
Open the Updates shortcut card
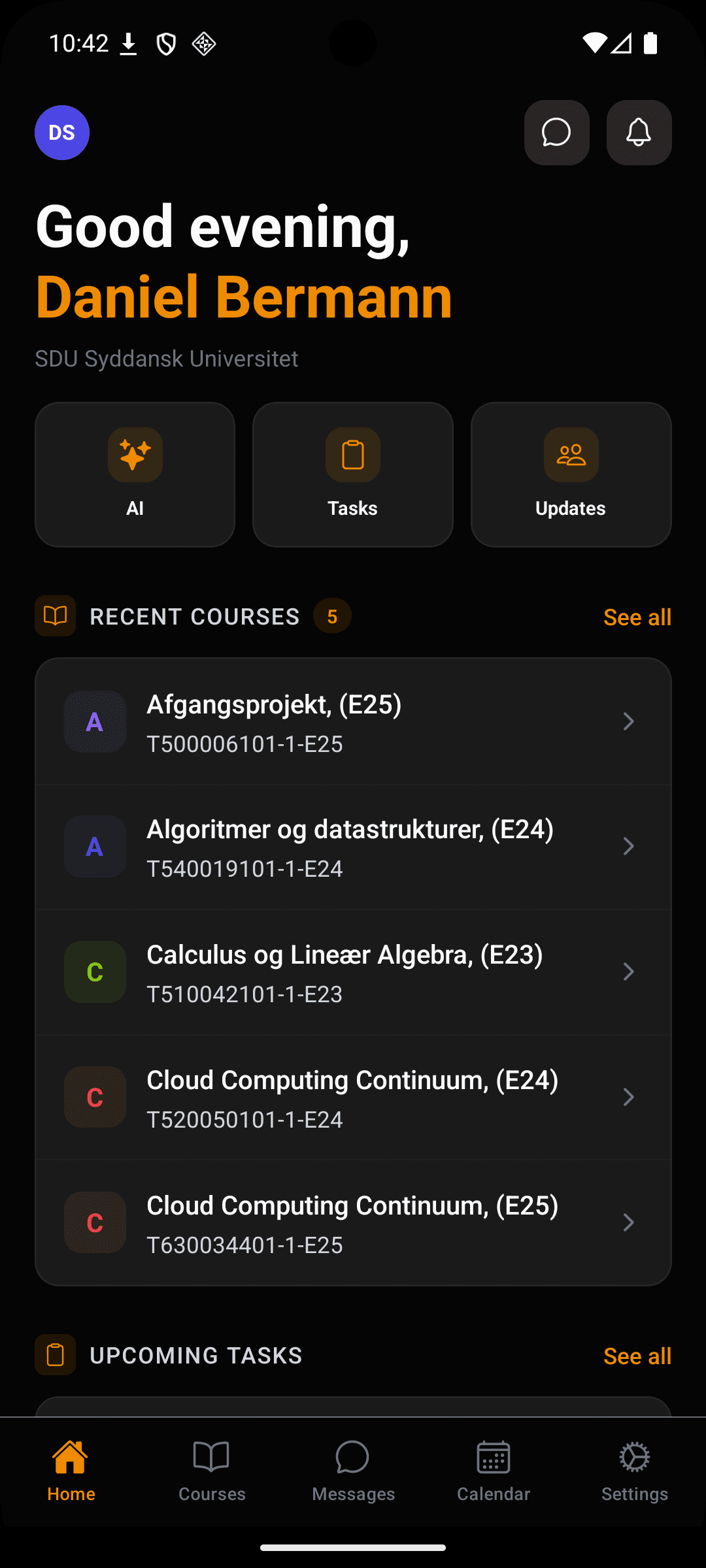571,474
